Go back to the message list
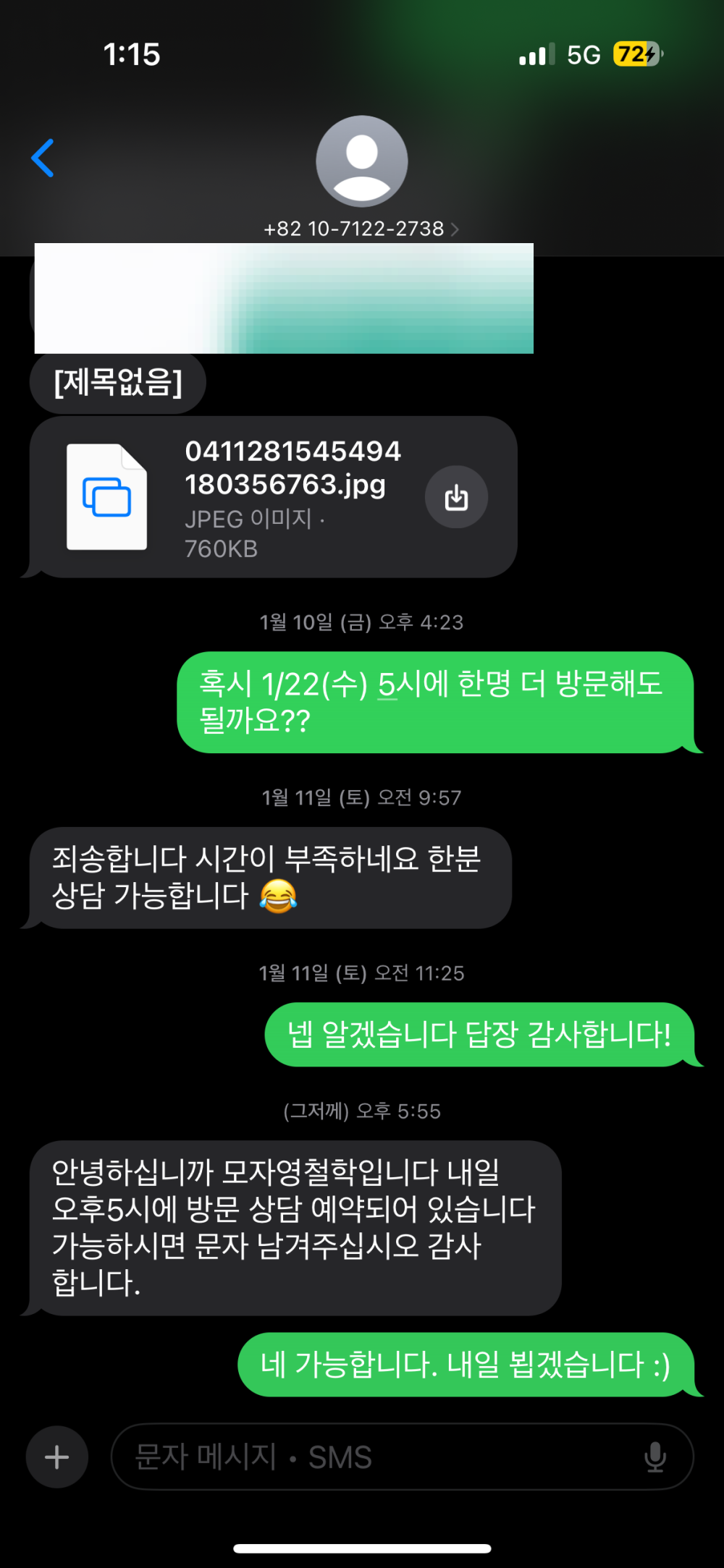This screenshot has width=724, height=1568. (x=43, y=158)
